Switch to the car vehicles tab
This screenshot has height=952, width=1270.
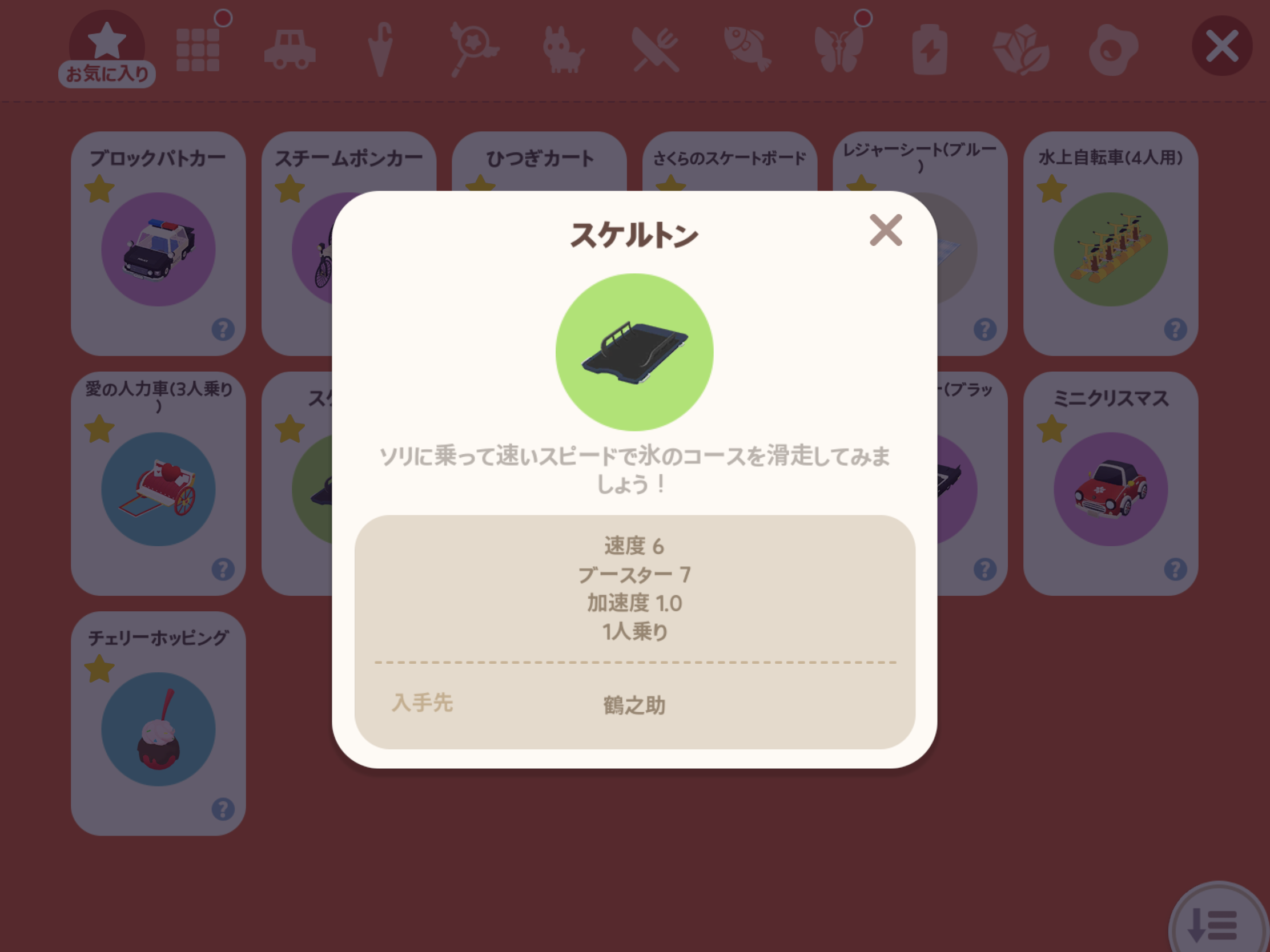290,50
